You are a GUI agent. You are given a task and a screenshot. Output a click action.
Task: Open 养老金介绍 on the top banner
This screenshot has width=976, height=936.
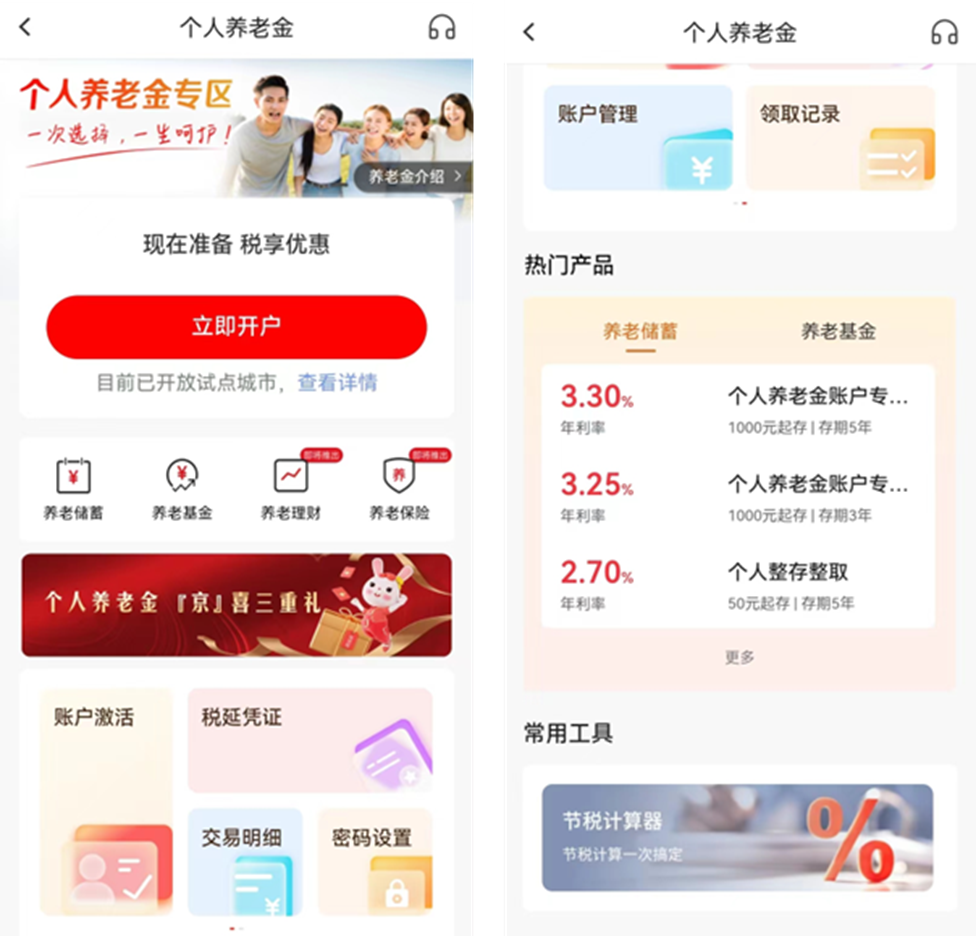pos(412,177)
